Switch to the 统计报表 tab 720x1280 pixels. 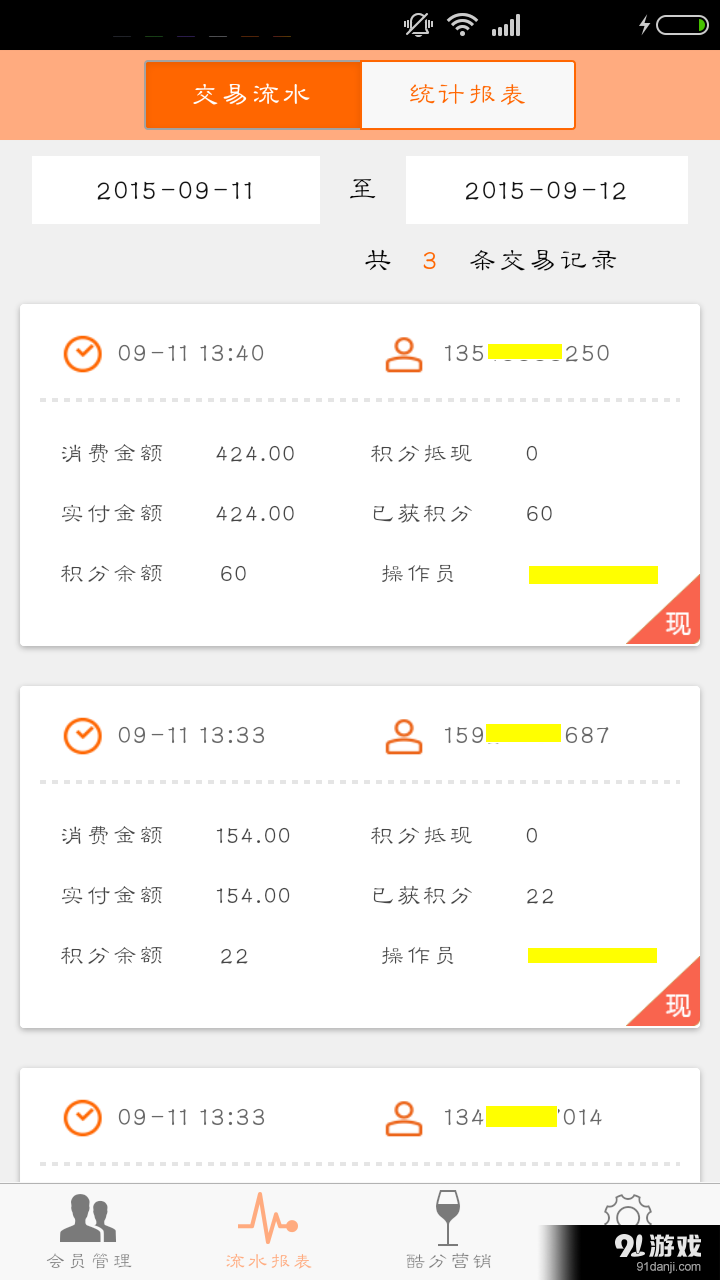point(467,94)
